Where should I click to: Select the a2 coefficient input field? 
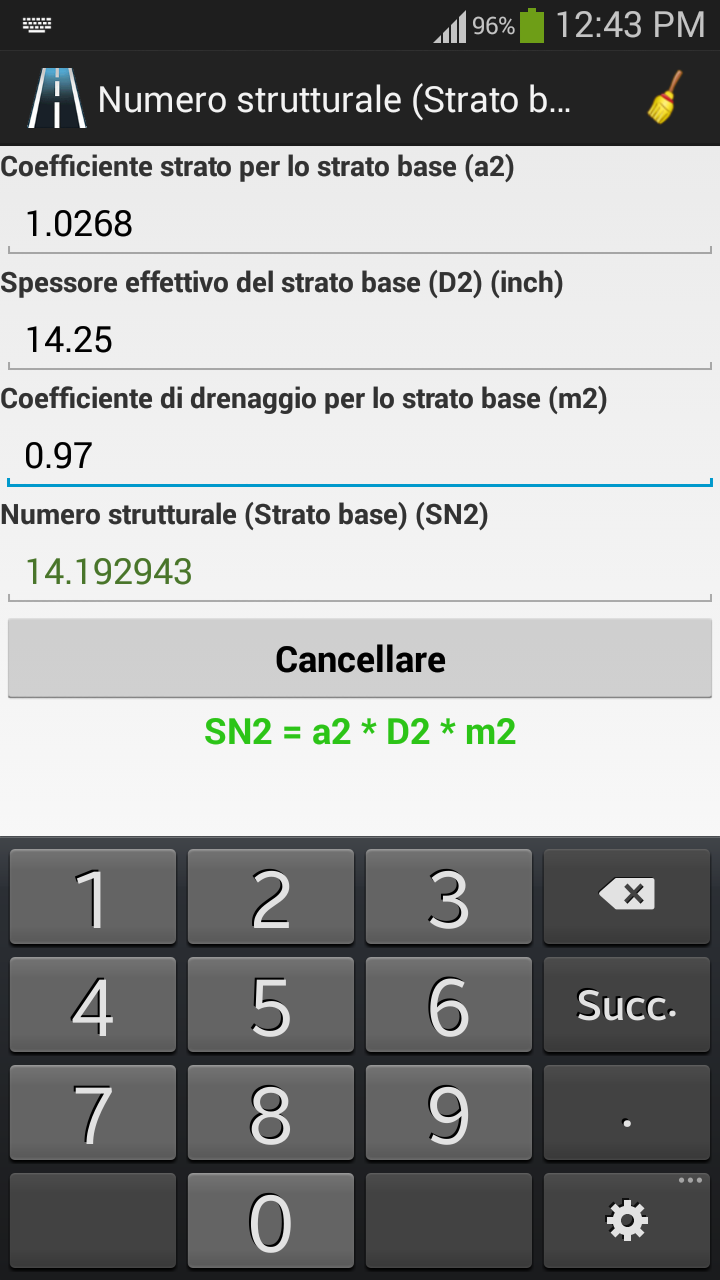360,222
